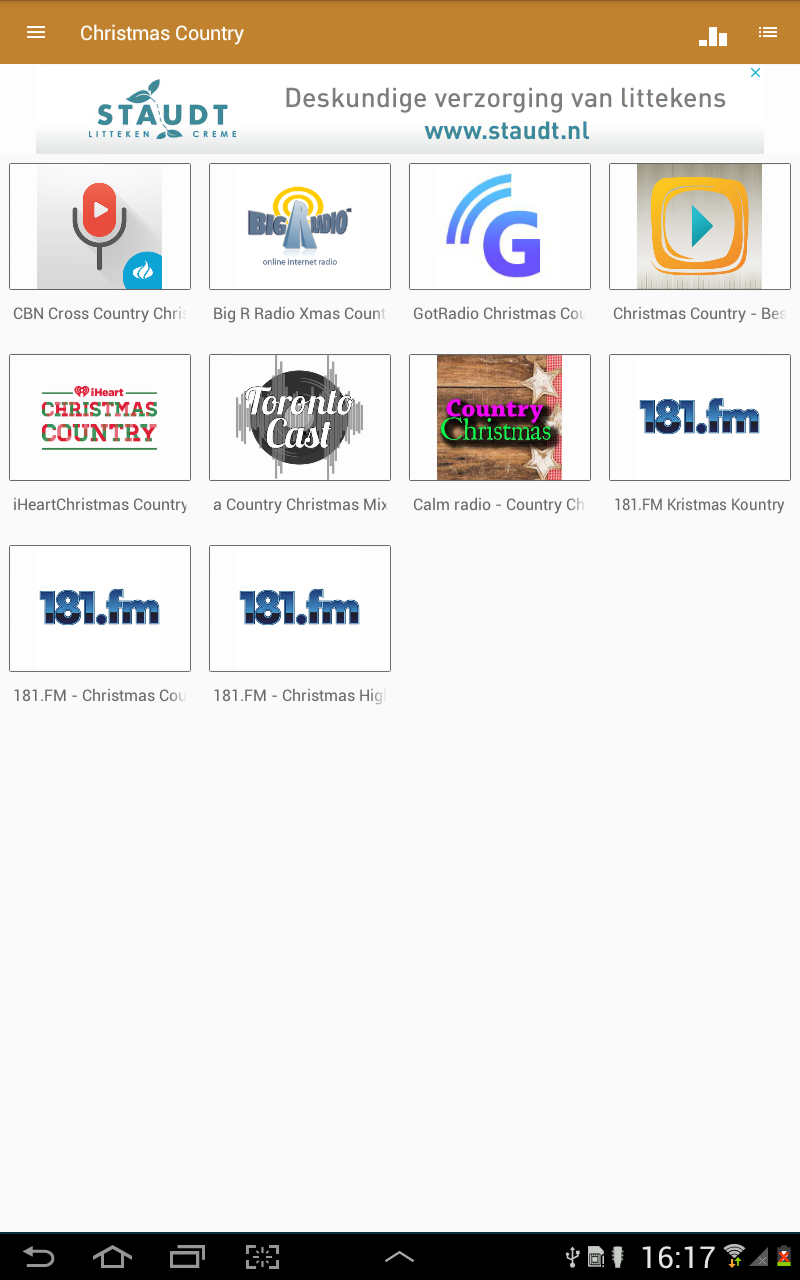800x1280 pixels.
Task: Go back using system back button
Action: tap(38, 1256)
